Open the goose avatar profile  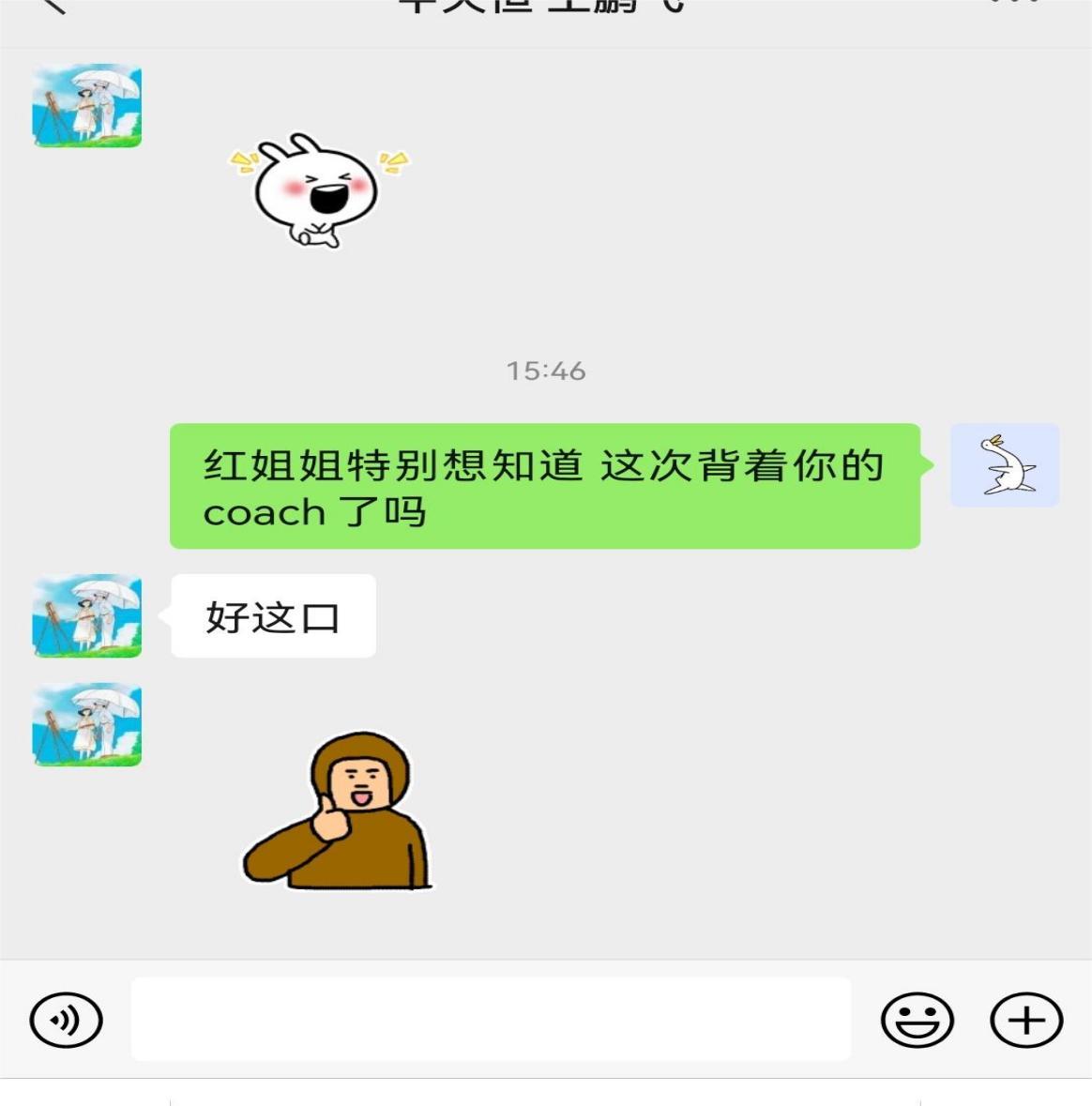tap(1005, 465)
